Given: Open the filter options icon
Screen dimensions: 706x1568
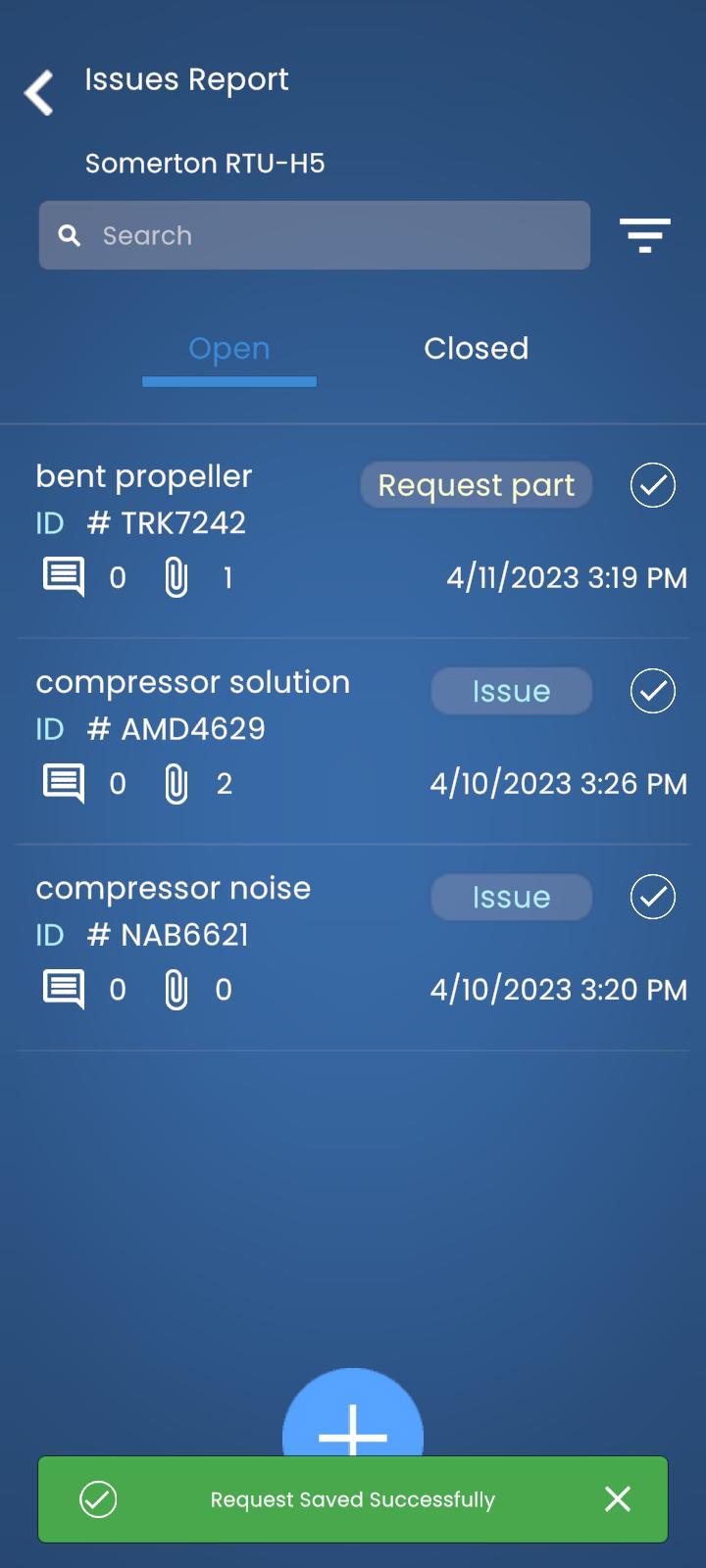Looking at the screenshot, I should pyautogui.click(x=644, y=235).
